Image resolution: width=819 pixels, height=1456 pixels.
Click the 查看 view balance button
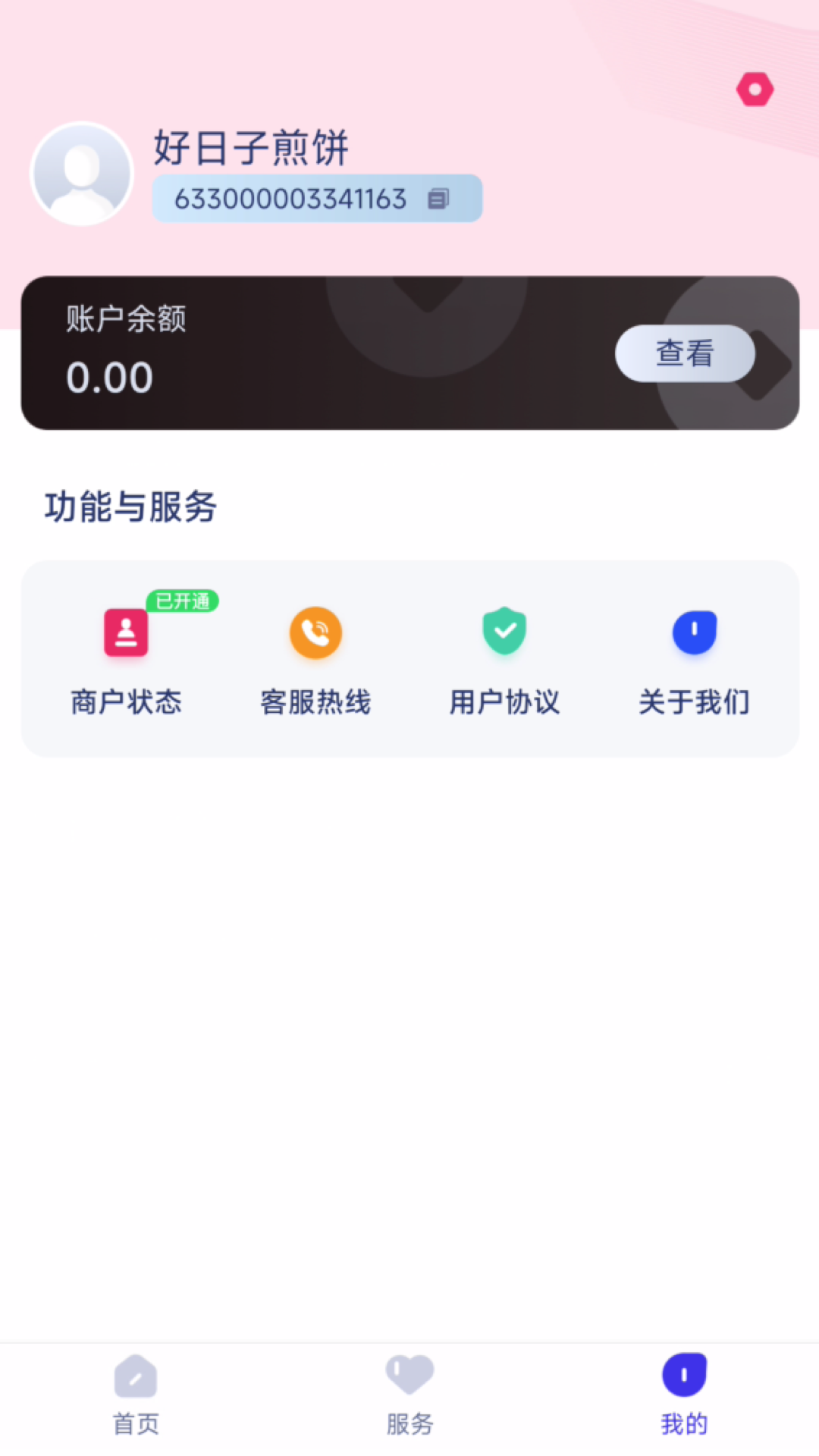684,353
